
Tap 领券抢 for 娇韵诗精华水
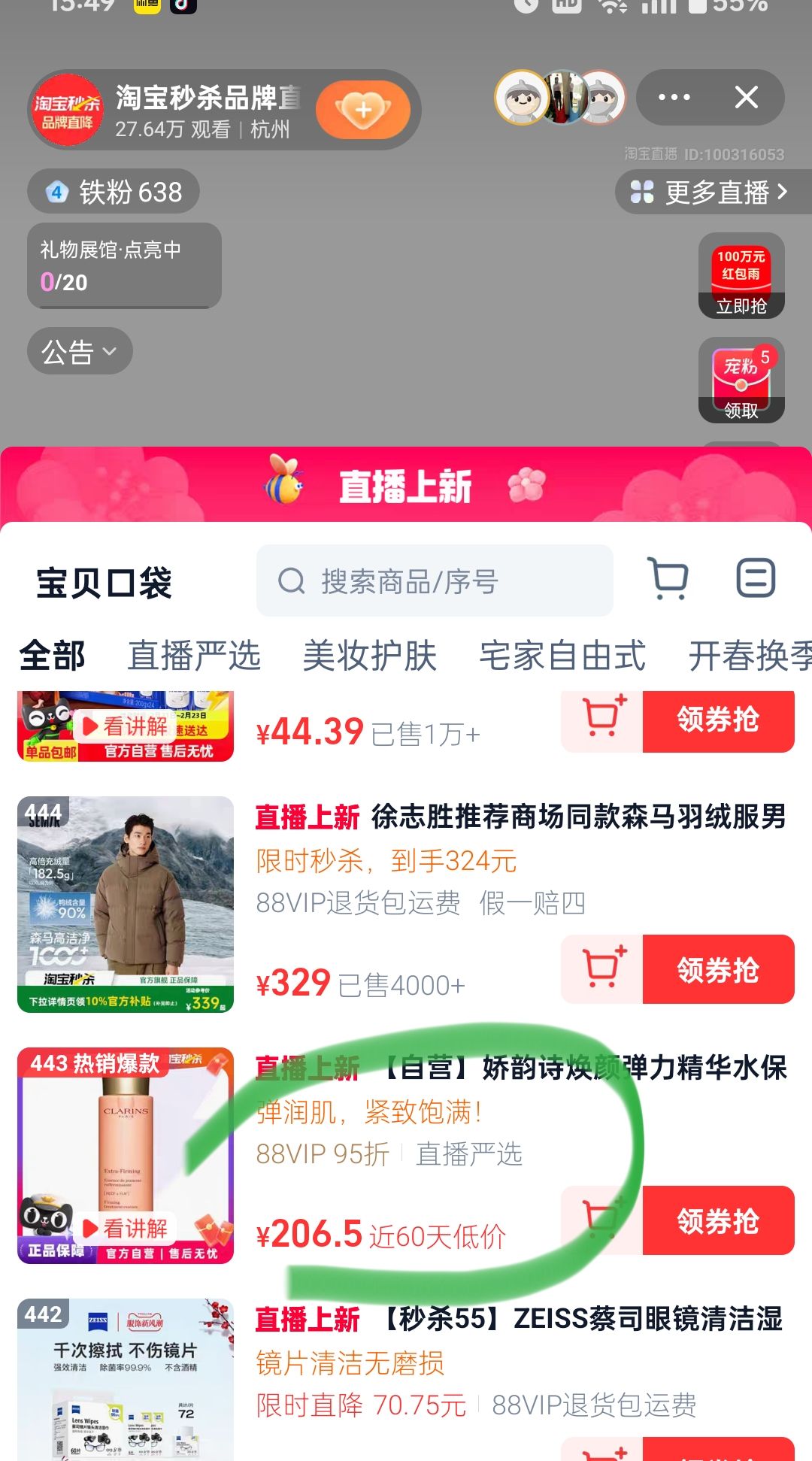pos(717,1221)
